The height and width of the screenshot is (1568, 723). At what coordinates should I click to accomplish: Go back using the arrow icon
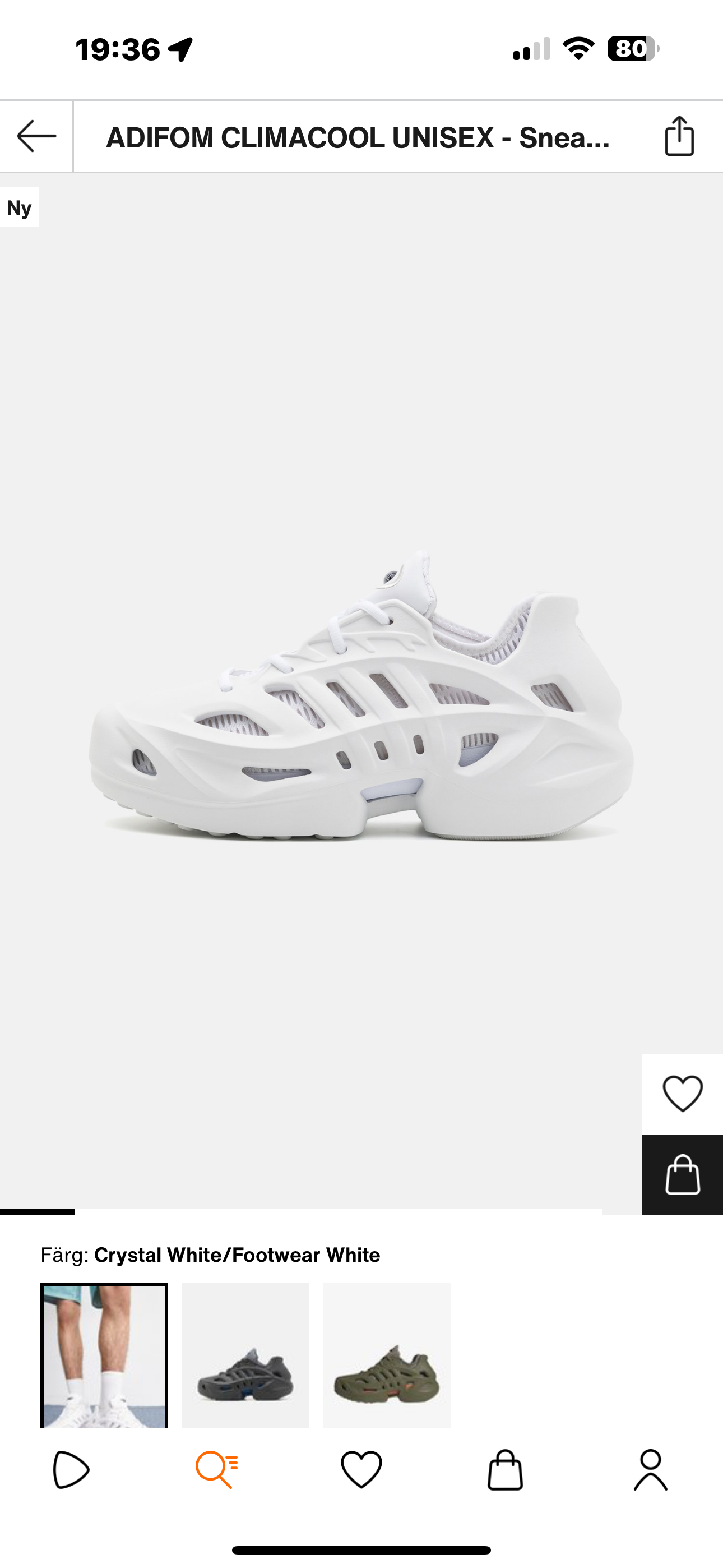click(x=36, y=136)
